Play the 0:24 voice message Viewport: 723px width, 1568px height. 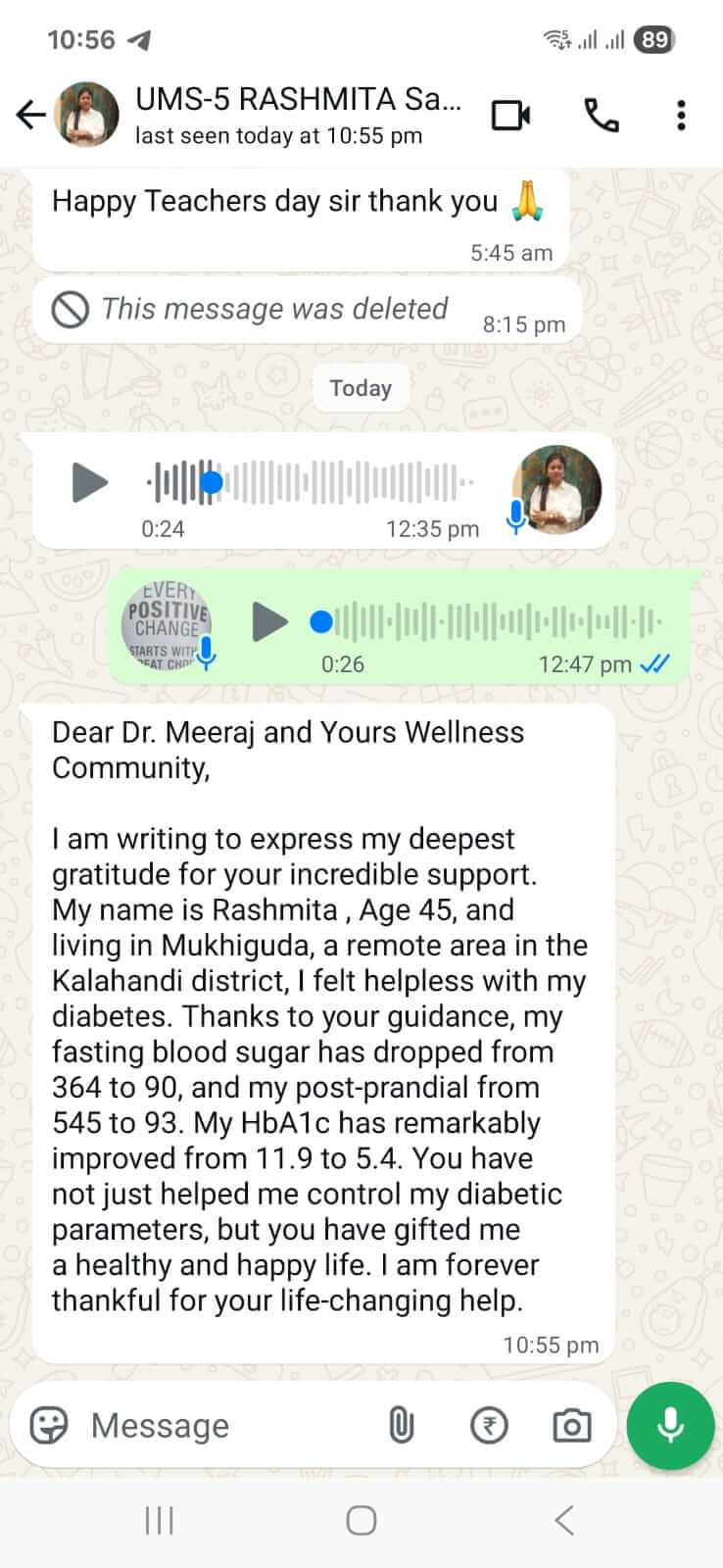[x=89, y=482]
